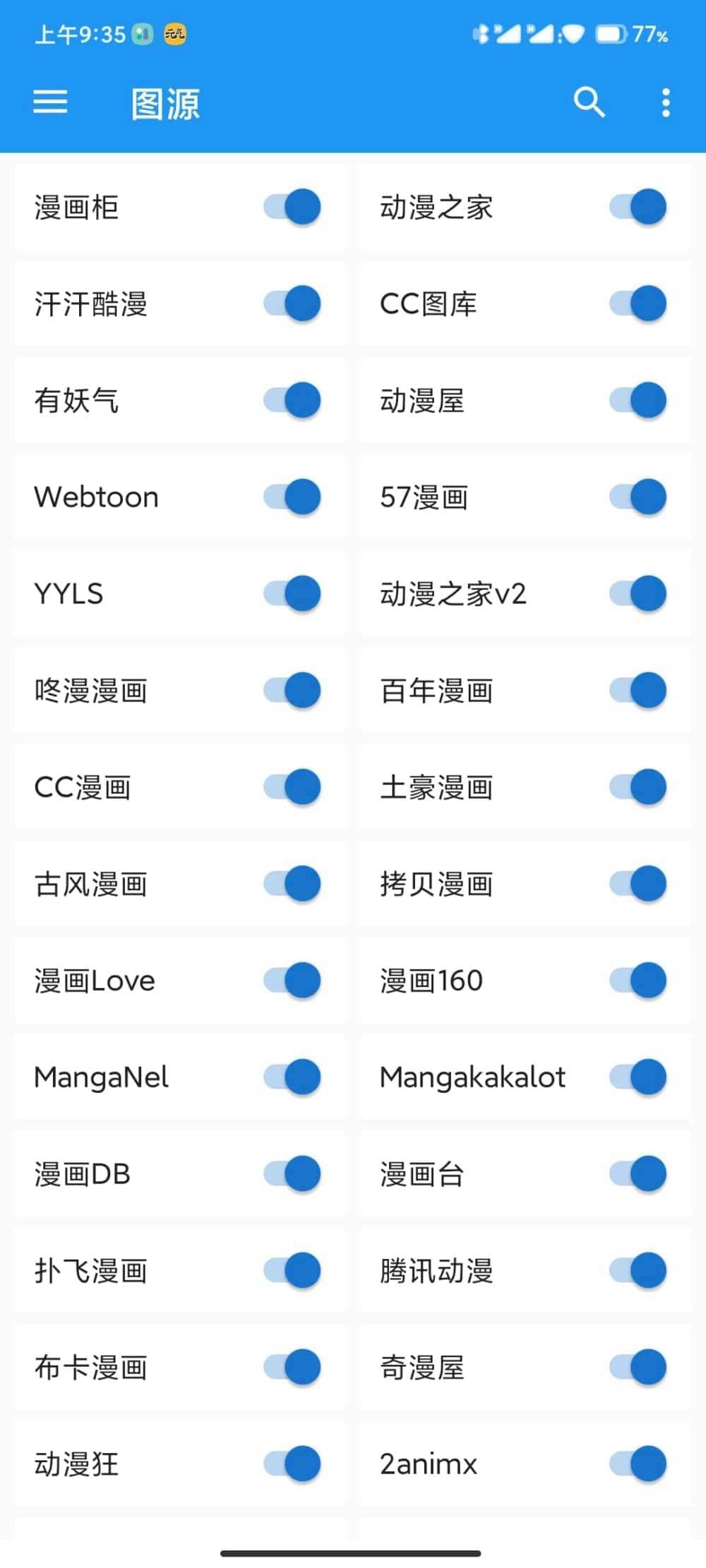
Task: Turn off the 57漫画 switch
Action: (x=638, y=497)
